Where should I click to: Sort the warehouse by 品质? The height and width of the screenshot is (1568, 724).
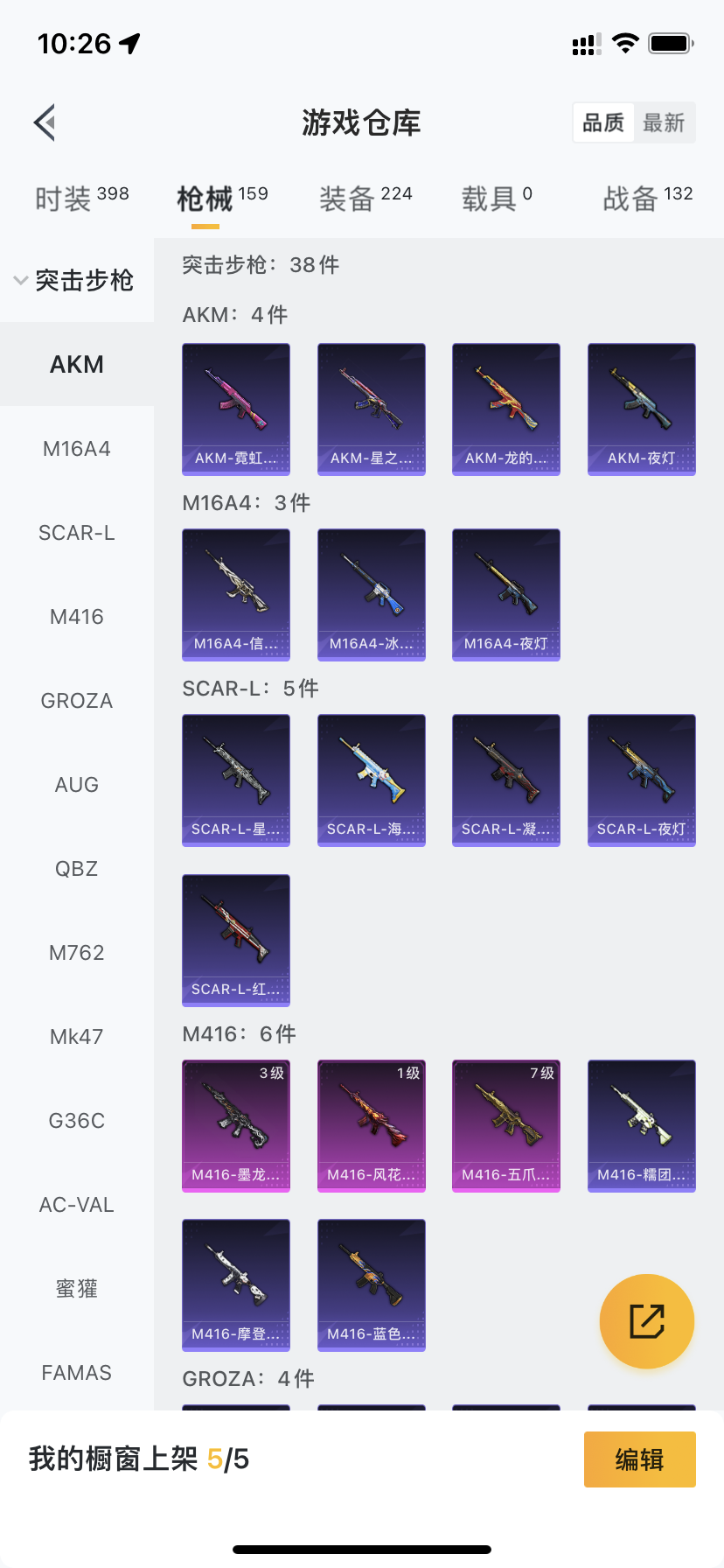click(603, 122)
